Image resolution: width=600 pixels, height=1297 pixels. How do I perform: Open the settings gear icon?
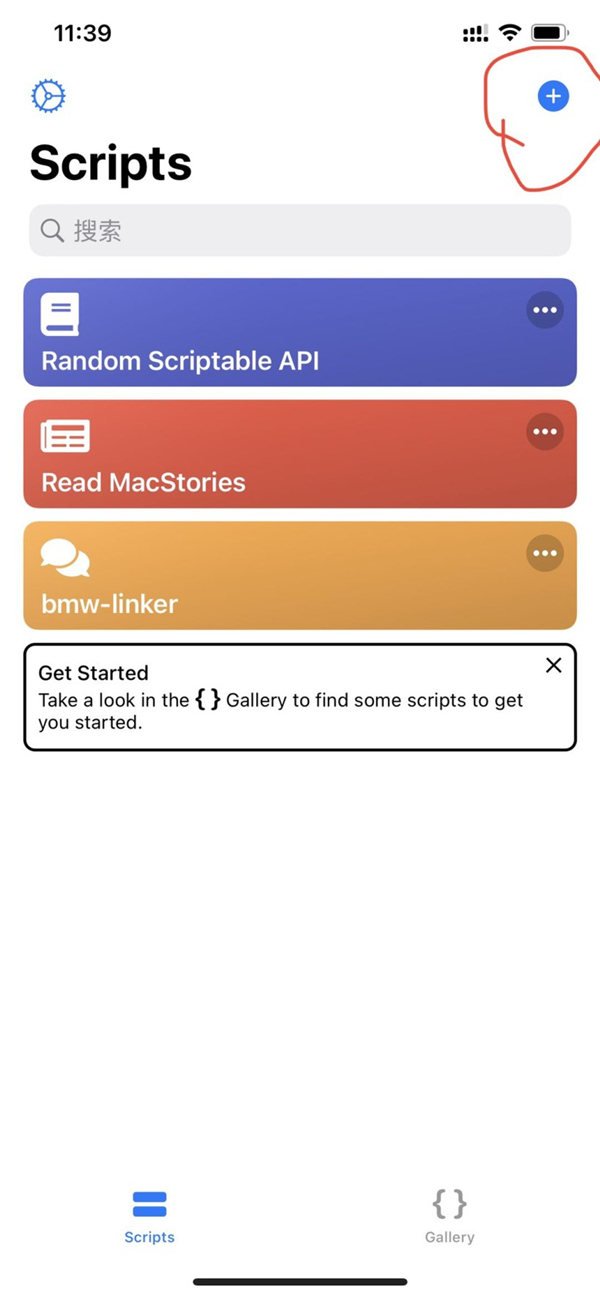(x=48, y=96)
